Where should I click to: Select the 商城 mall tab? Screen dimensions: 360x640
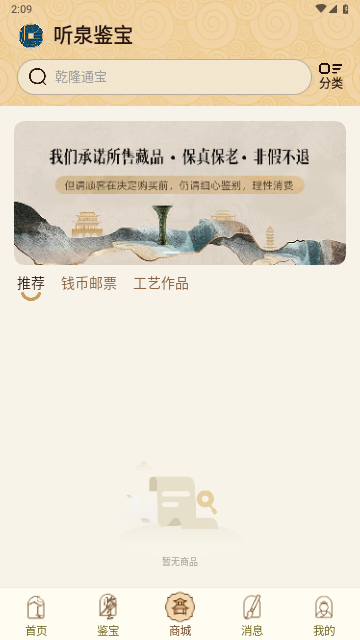180,615
